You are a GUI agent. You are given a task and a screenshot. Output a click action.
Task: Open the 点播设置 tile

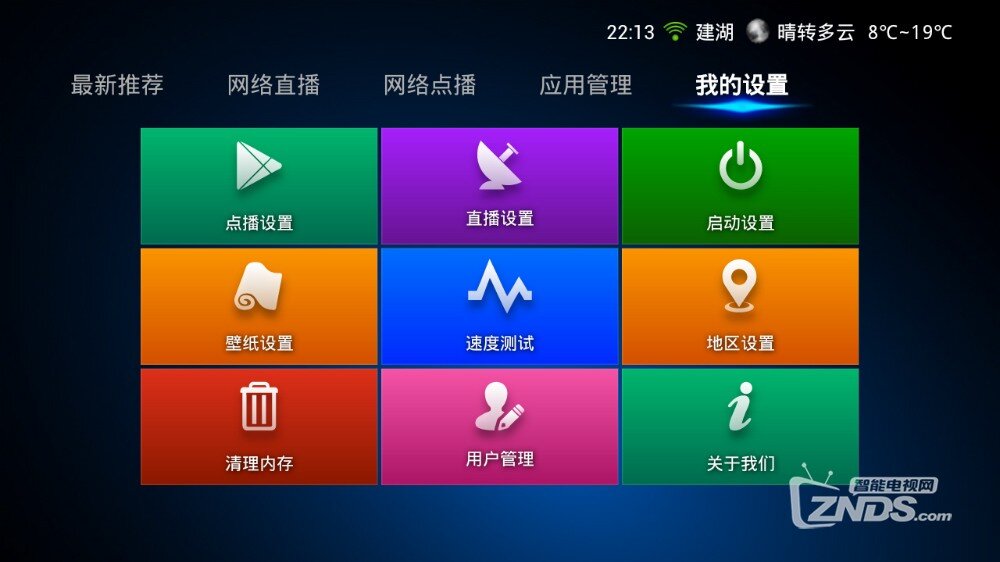[259, 186]
